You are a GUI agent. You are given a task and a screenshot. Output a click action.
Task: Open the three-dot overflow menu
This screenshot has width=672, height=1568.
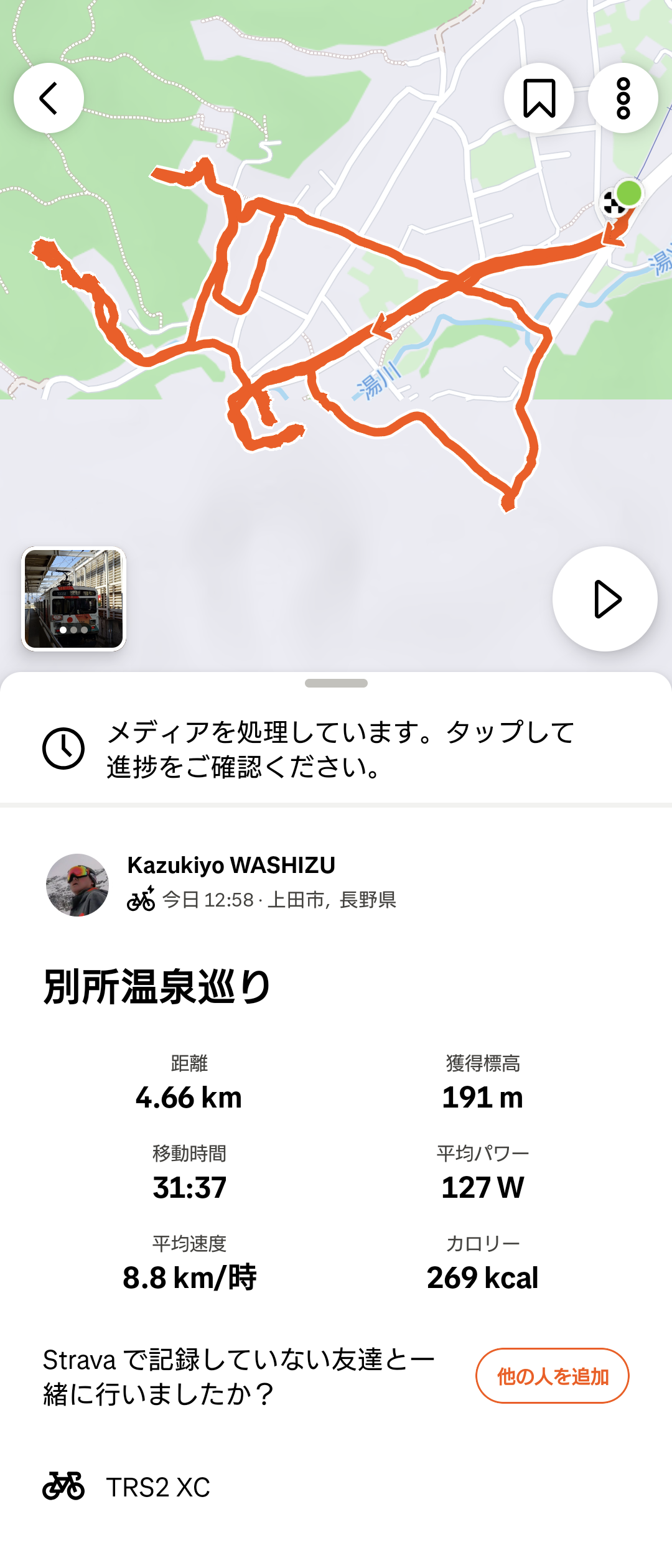(623, 98)
